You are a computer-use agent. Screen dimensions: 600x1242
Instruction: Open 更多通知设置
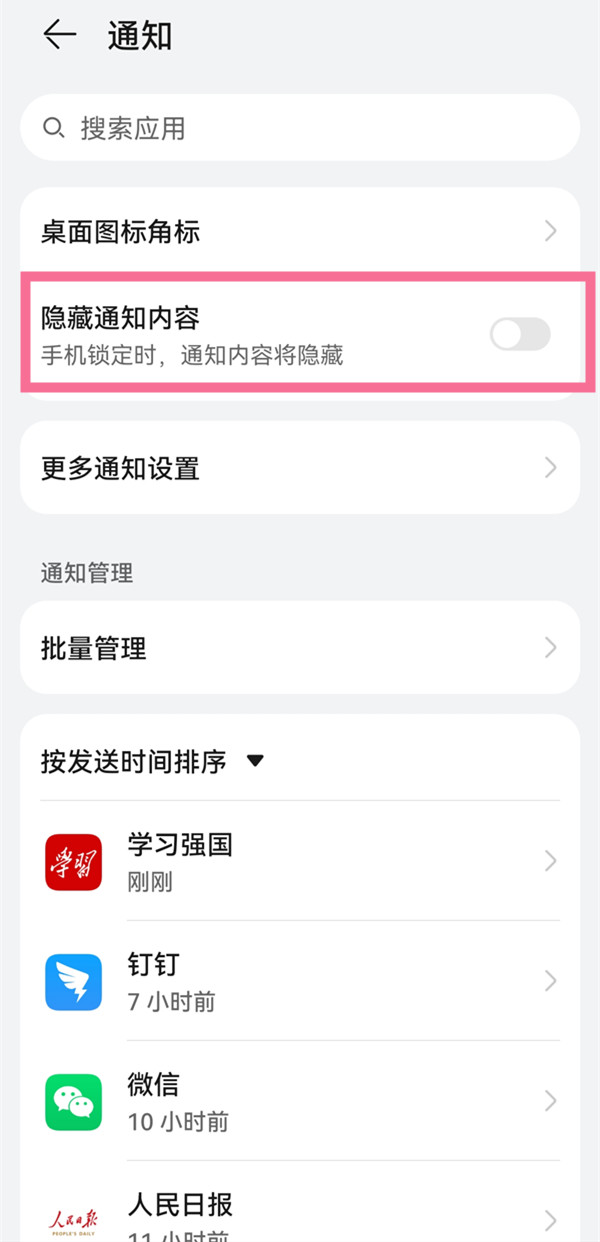pos(300,467)
